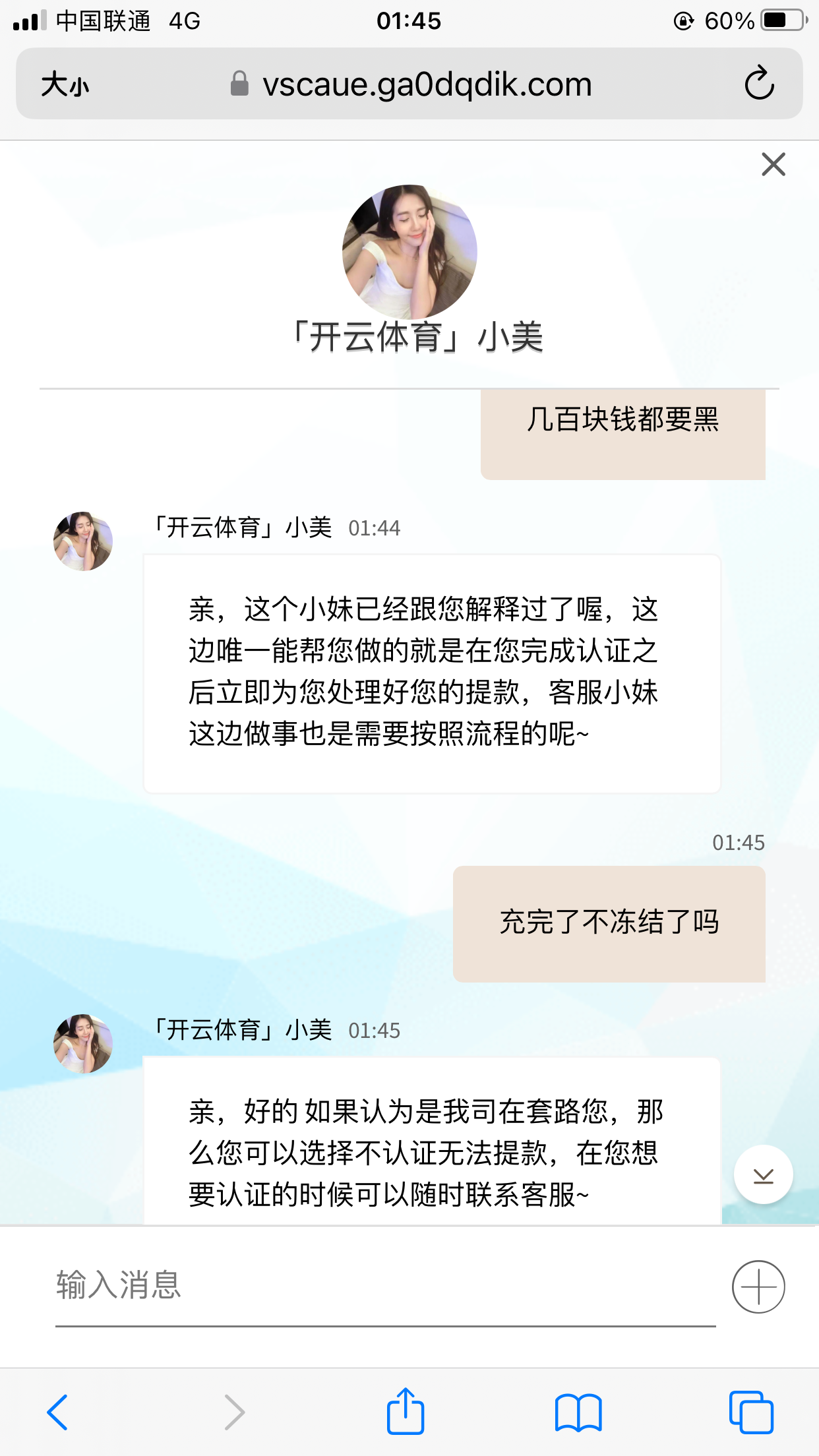Show open Safari tabs

[x=750, y=1412]
